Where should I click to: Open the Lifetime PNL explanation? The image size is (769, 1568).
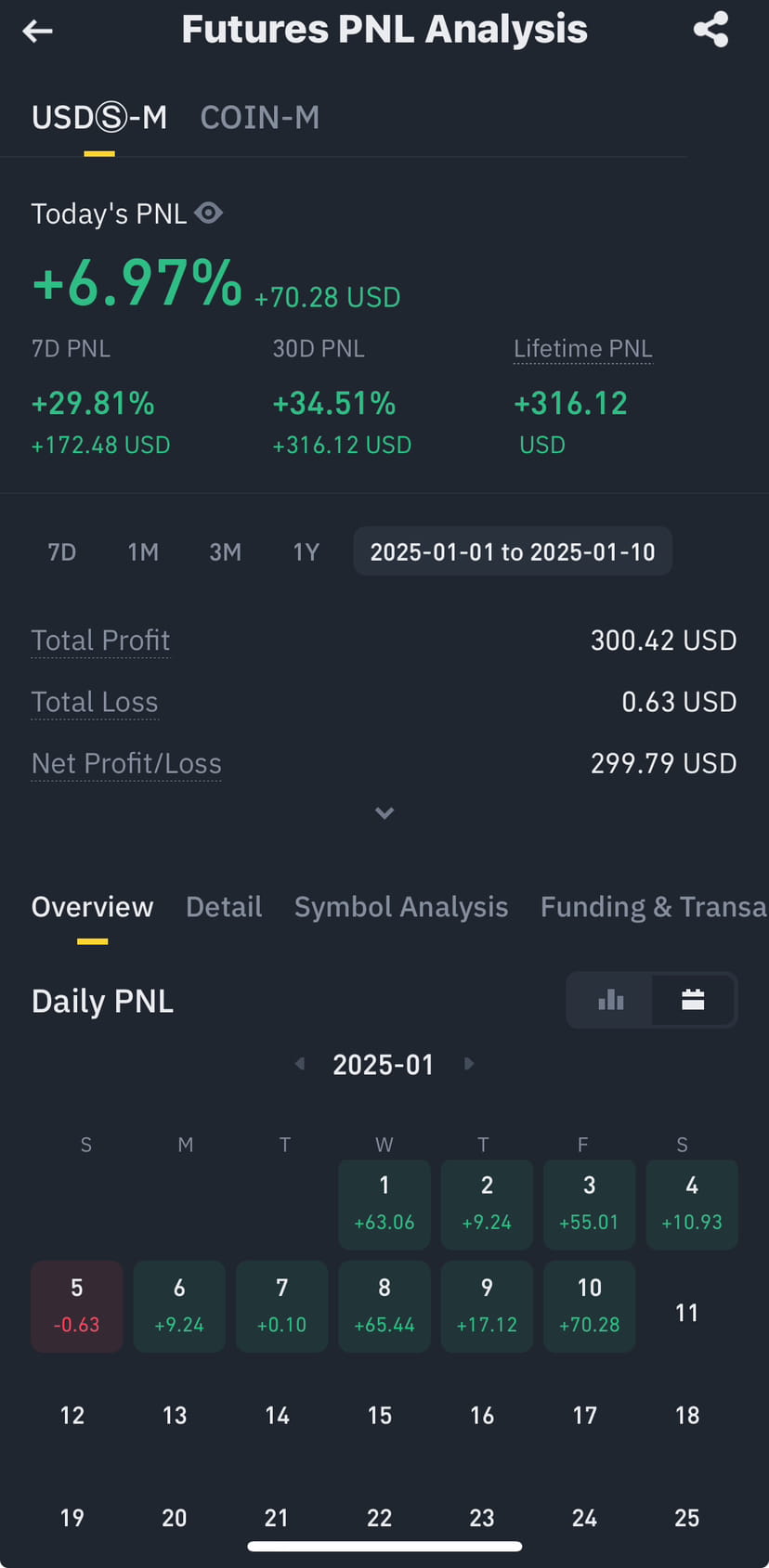point(583,349)
